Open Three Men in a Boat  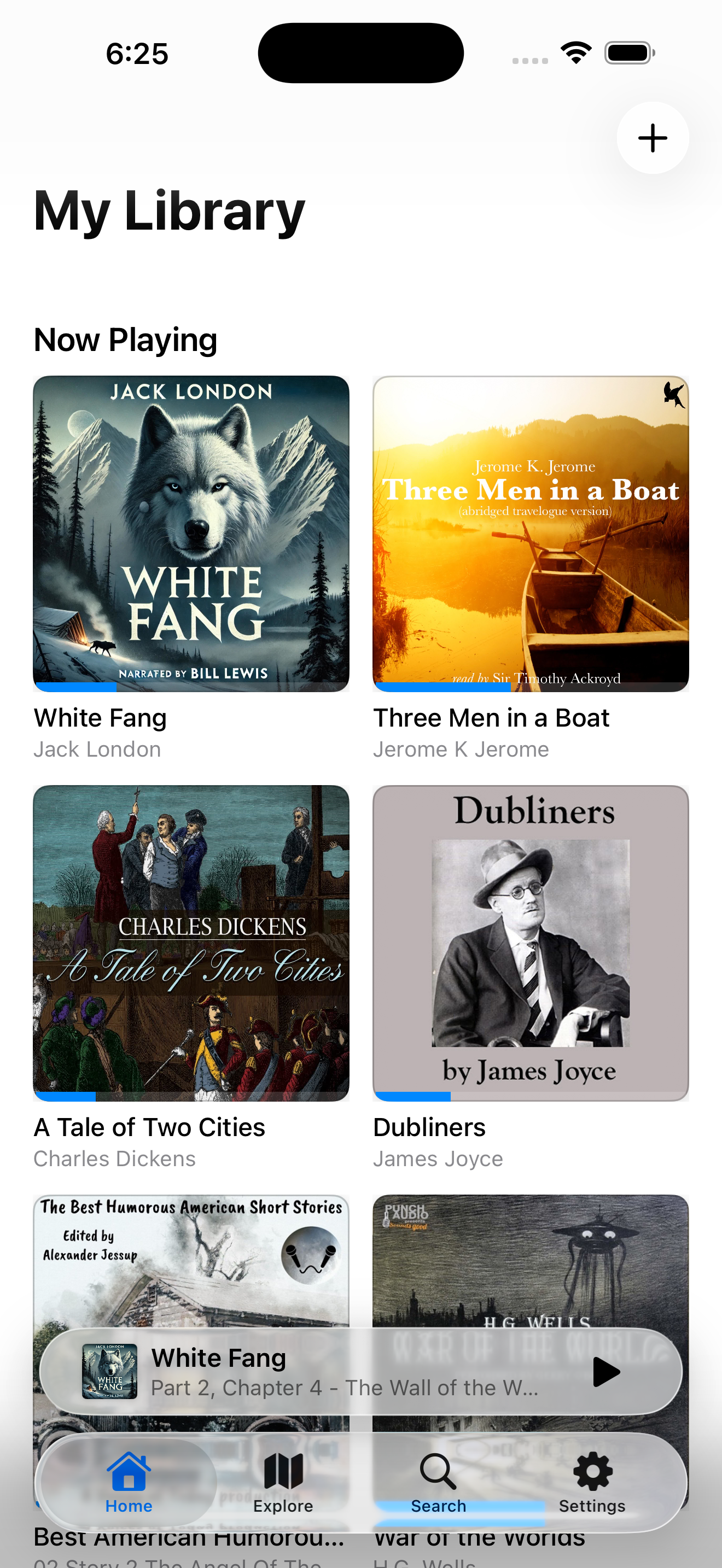530,533
